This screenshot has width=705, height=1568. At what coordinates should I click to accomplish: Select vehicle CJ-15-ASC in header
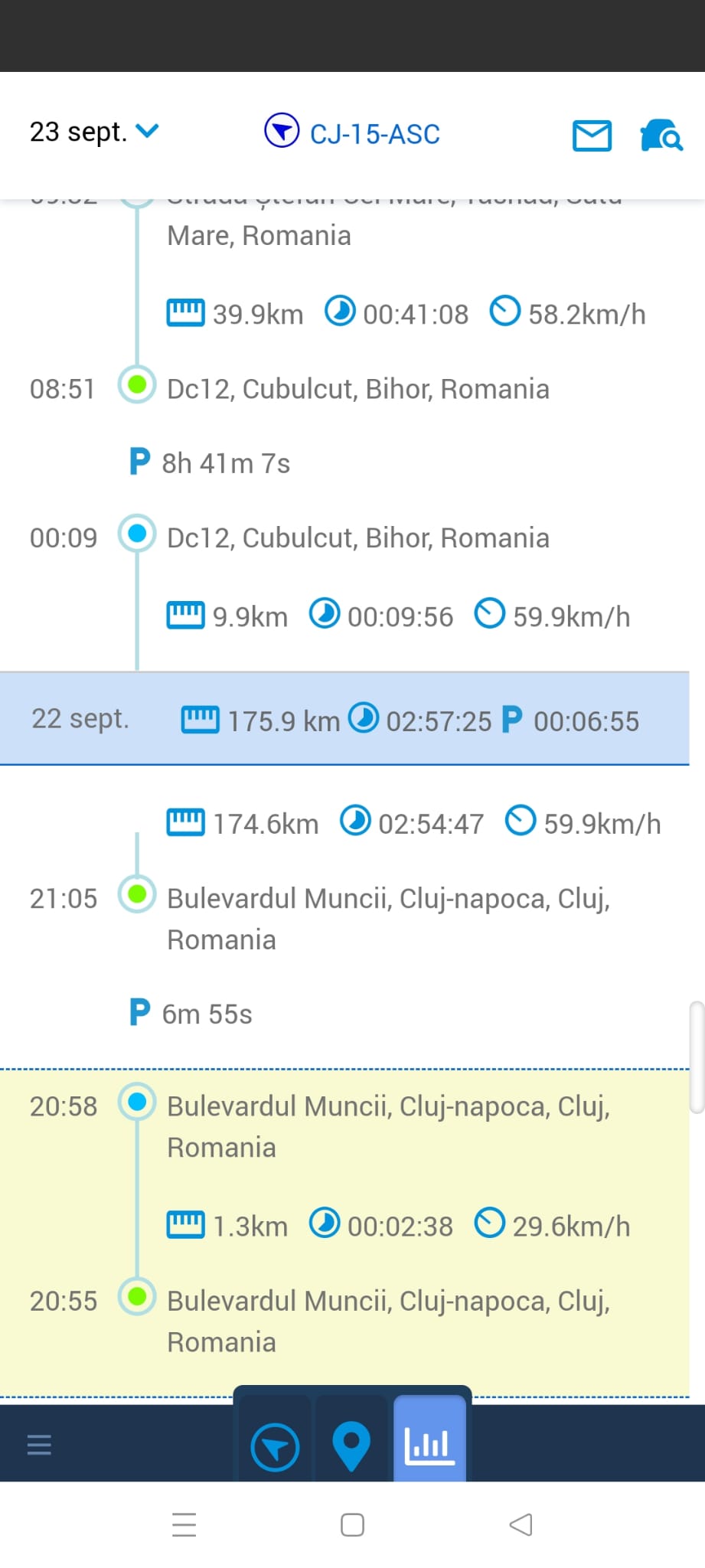[352, 133]
